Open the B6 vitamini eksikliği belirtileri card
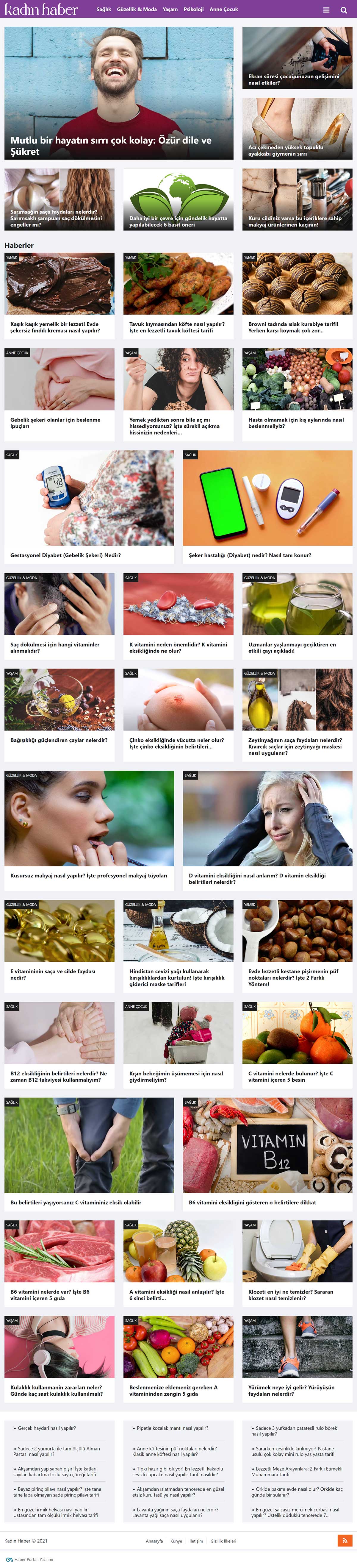Screen dimensions: 357x1568 coord(252,1202)
